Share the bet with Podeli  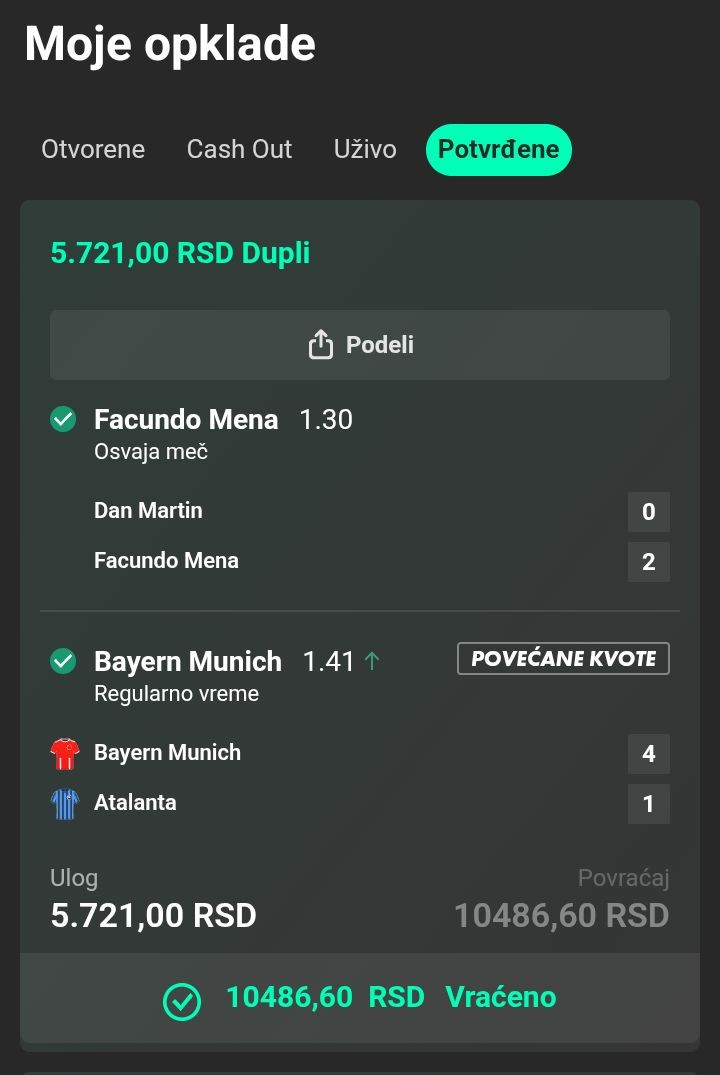pos(360,345)
